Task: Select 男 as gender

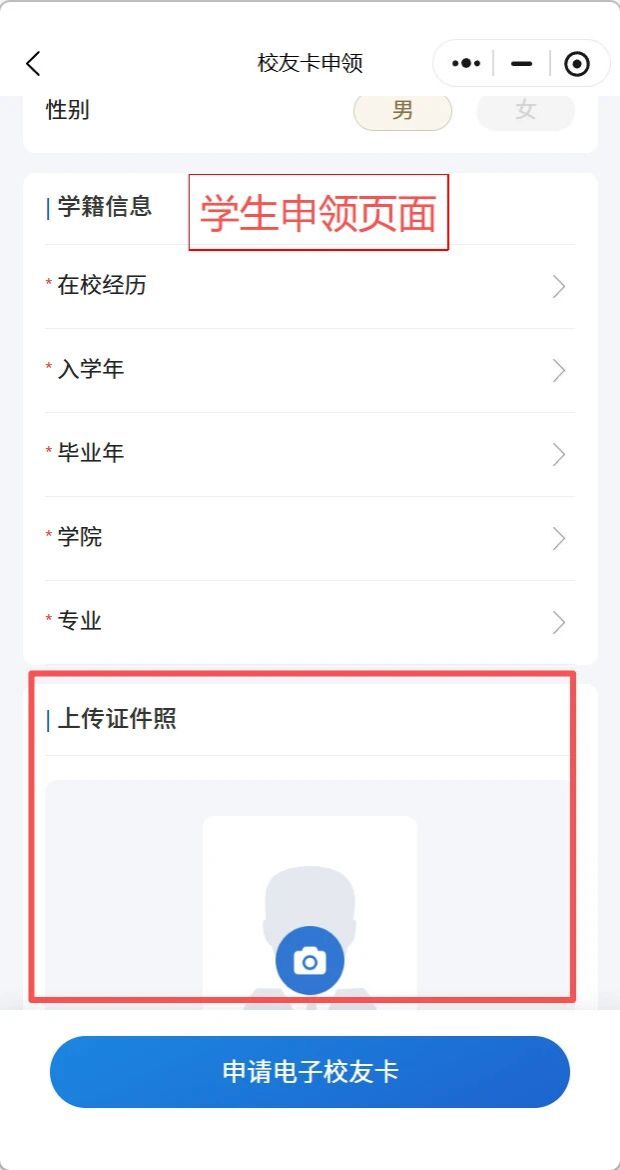Action: coord(403,111)
